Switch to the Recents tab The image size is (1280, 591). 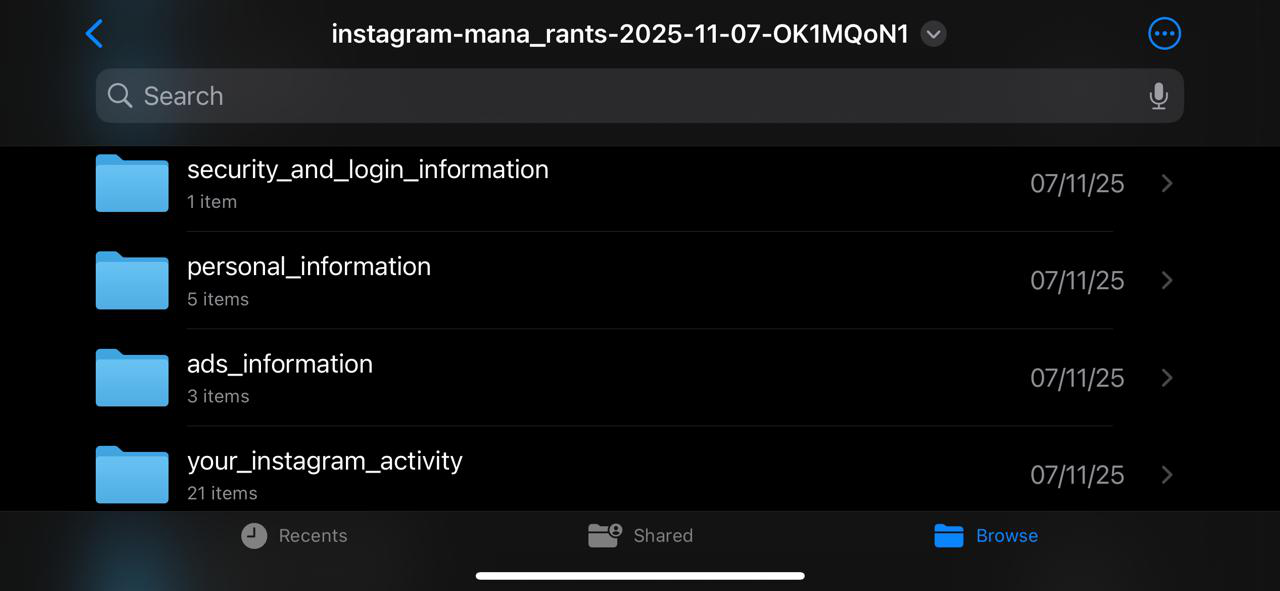tap(295, 536)
